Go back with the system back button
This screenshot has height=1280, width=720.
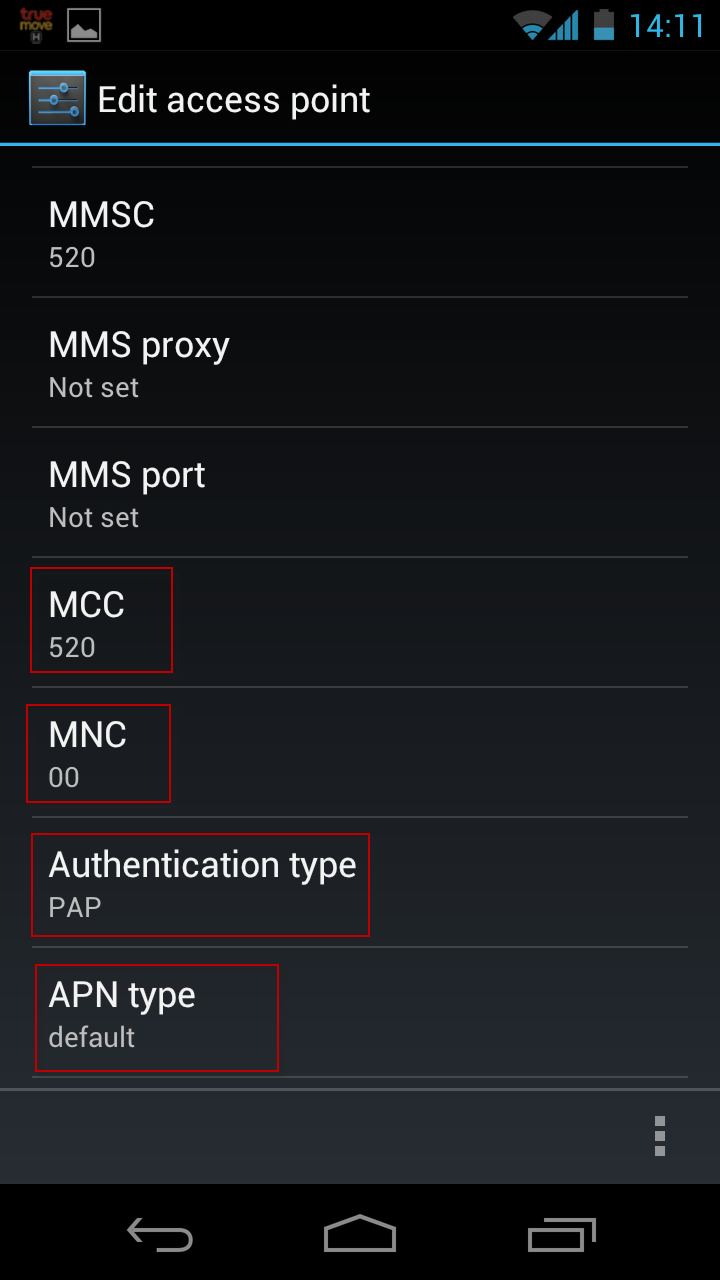160,1234
